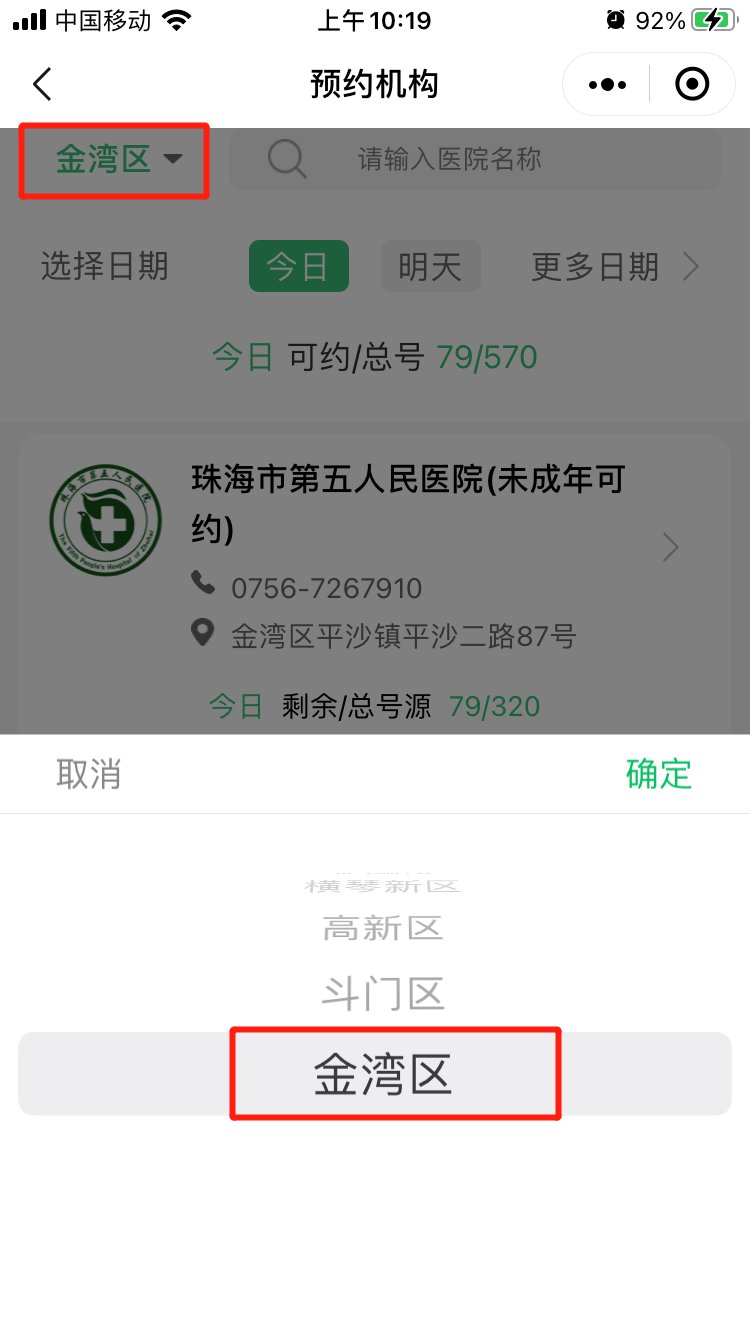The width and height of the screenshot is (750, 1334).
Task: Go back using the top-left arrow
Action: point(42,85)
